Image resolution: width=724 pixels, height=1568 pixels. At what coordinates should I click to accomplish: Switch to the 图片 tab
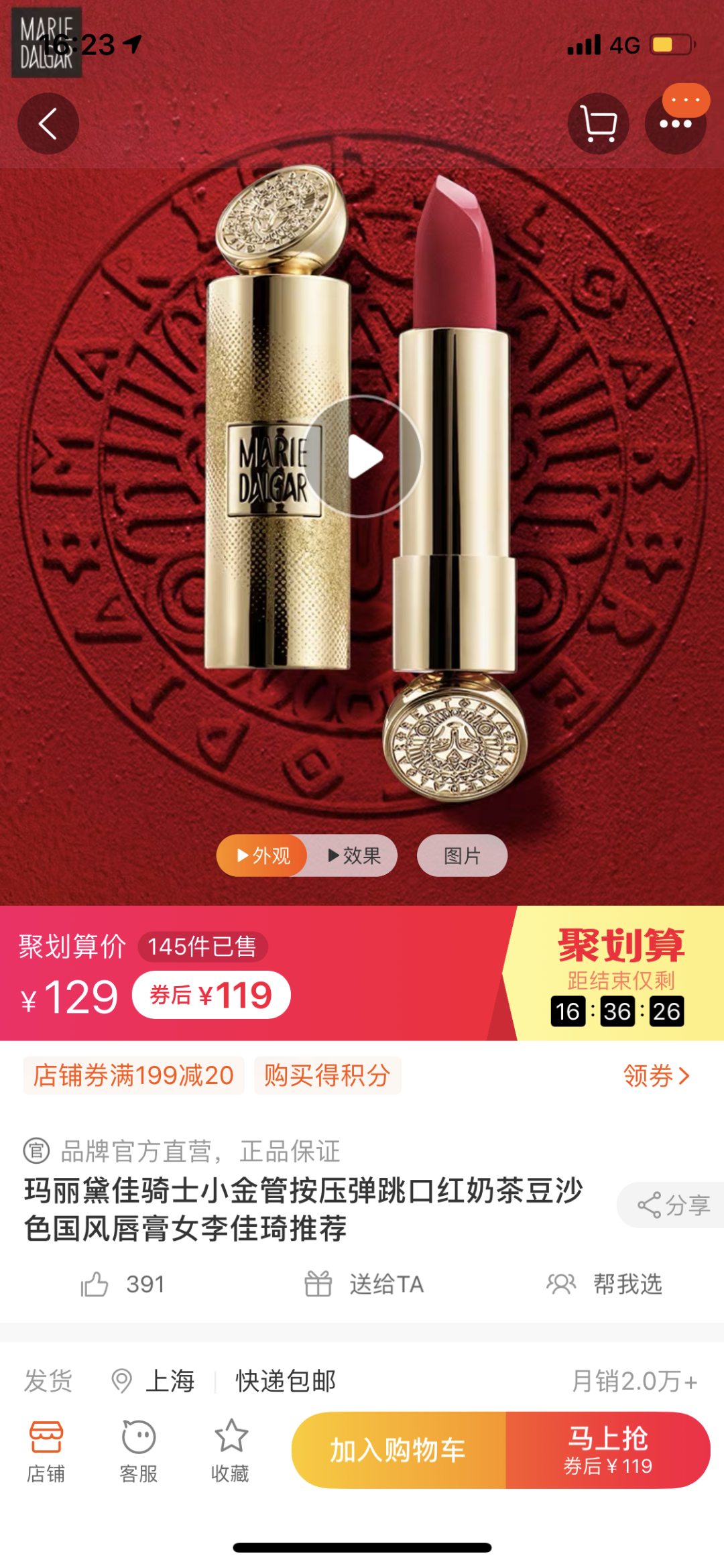(x=462, y=855)
